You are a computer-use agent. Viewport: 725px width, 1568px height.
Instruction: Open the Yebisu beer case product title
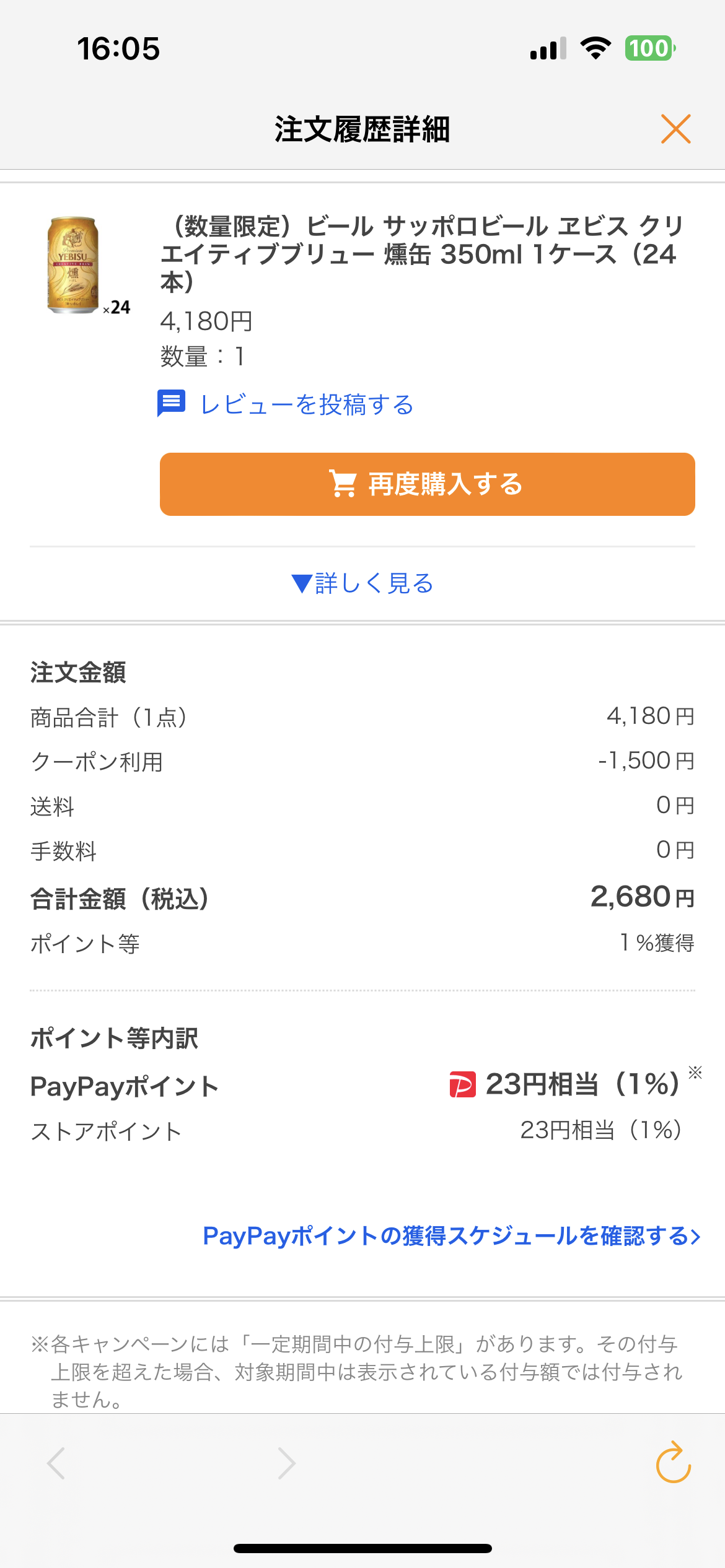[422, 254]
